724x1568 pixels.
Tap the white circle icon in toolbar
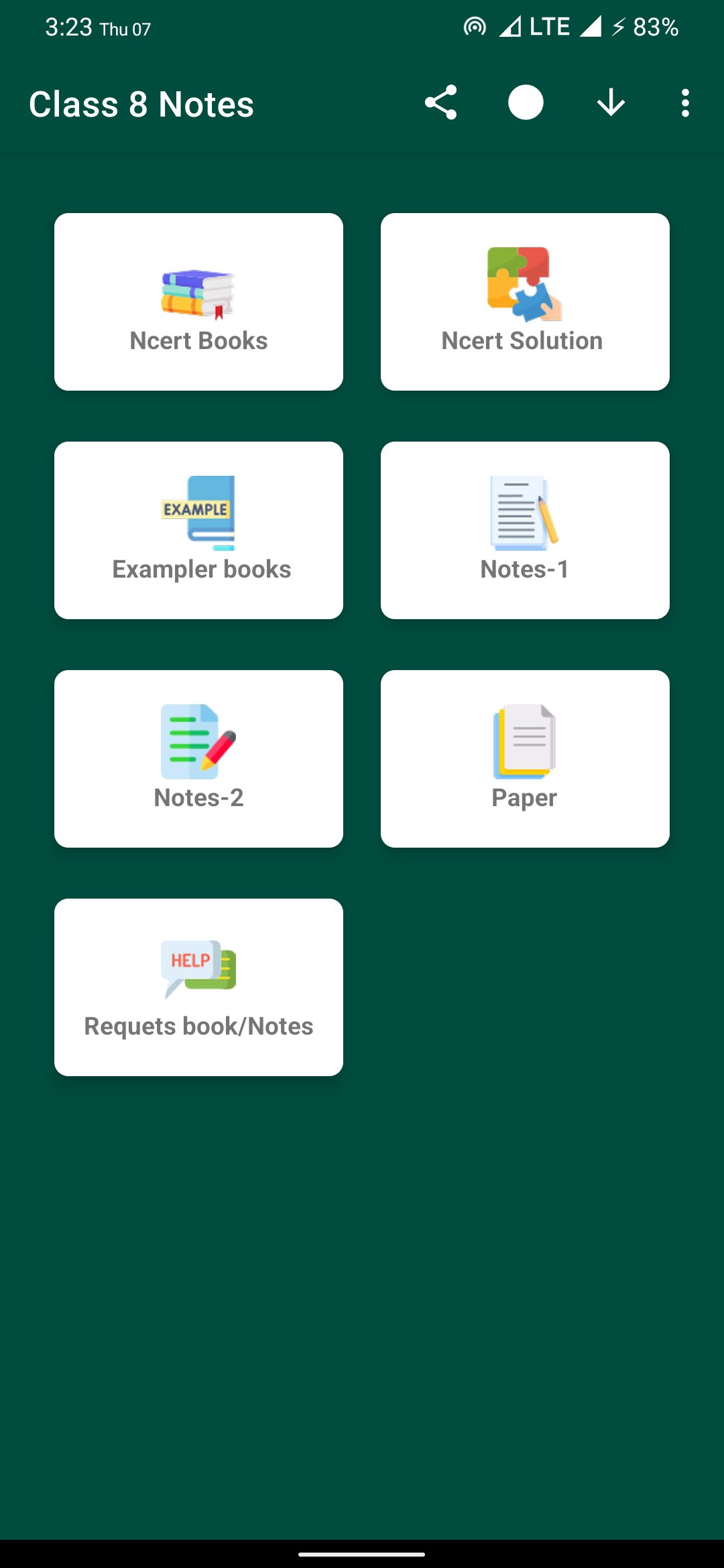pos(526,103)
